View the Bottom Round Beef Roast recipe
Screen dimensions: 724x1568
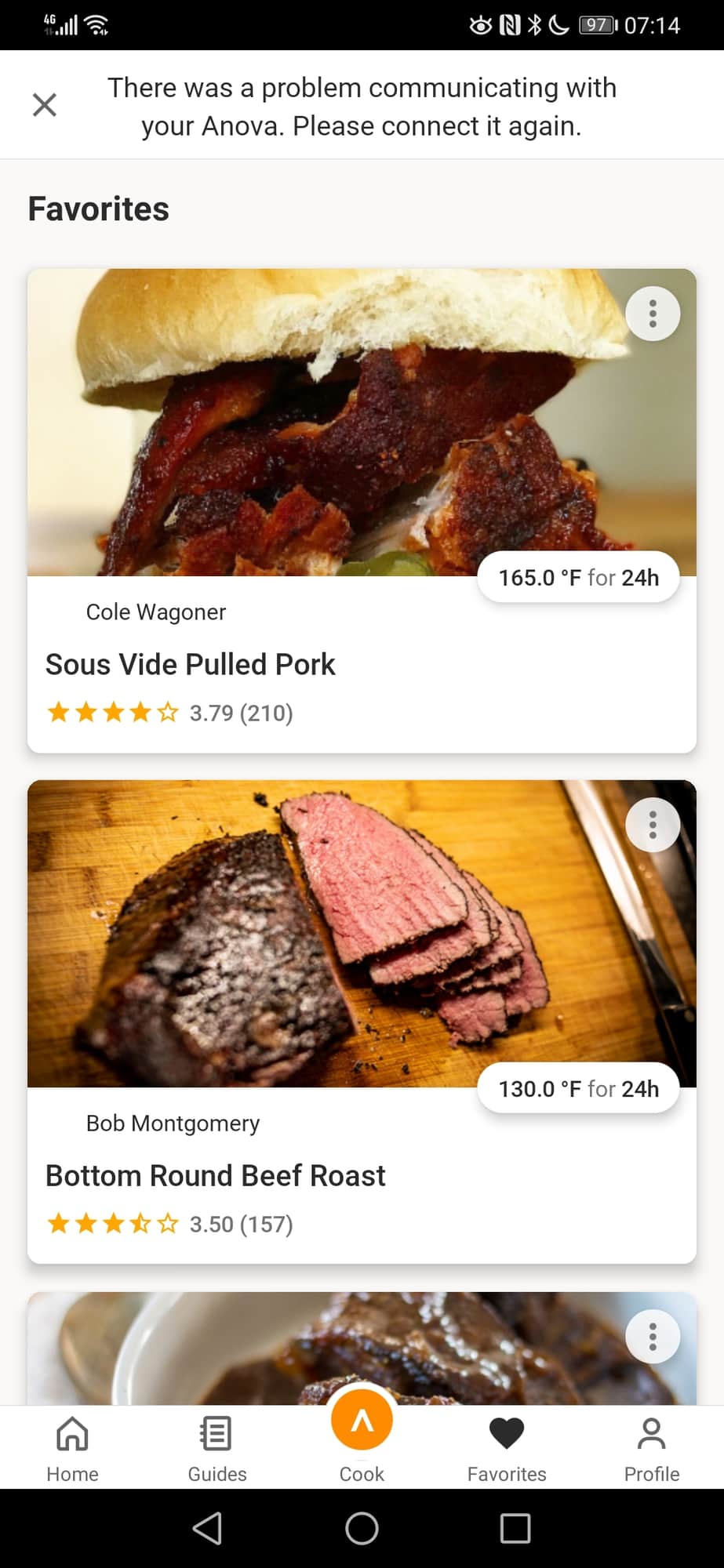tap(215, 1175)
